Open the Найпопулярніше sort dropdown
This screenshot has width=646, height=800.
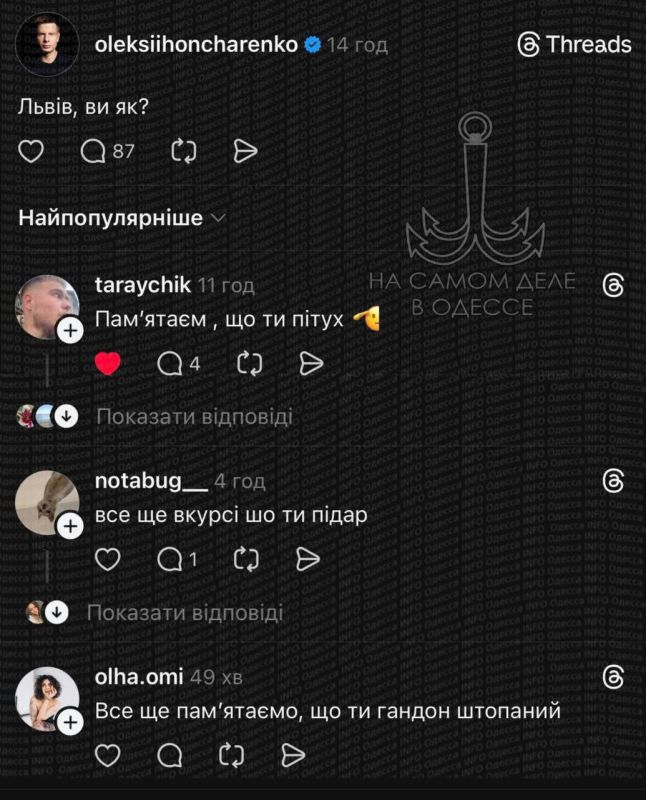[x=121, y=218]
